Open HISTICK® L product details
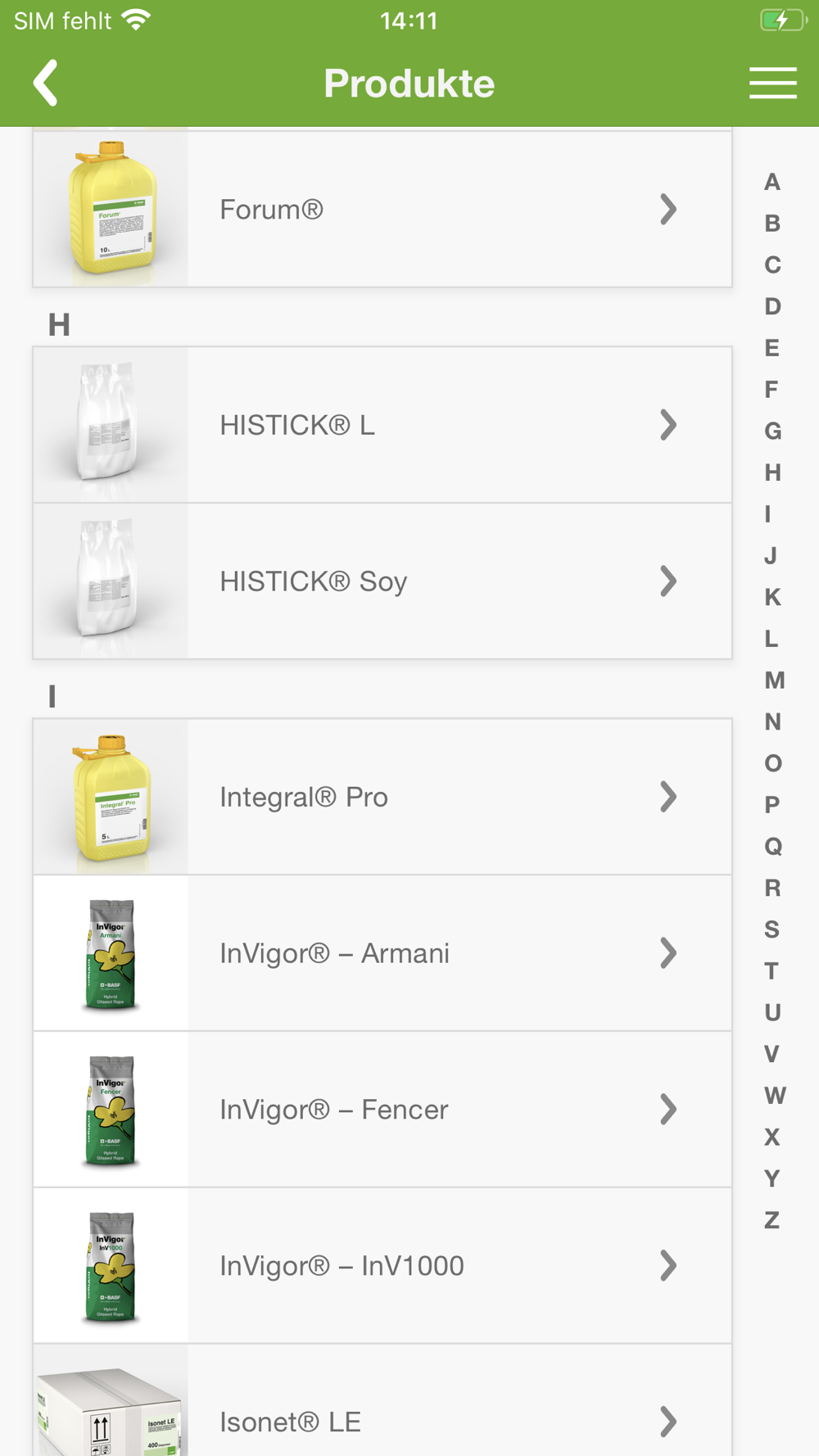Viewport: 819px width, 1456px height. click(x=382, y=425)
